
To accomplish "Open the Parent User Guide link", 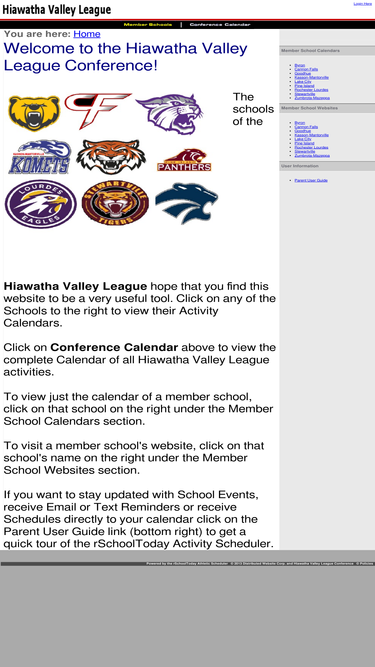I will click(x=311, y=180).
